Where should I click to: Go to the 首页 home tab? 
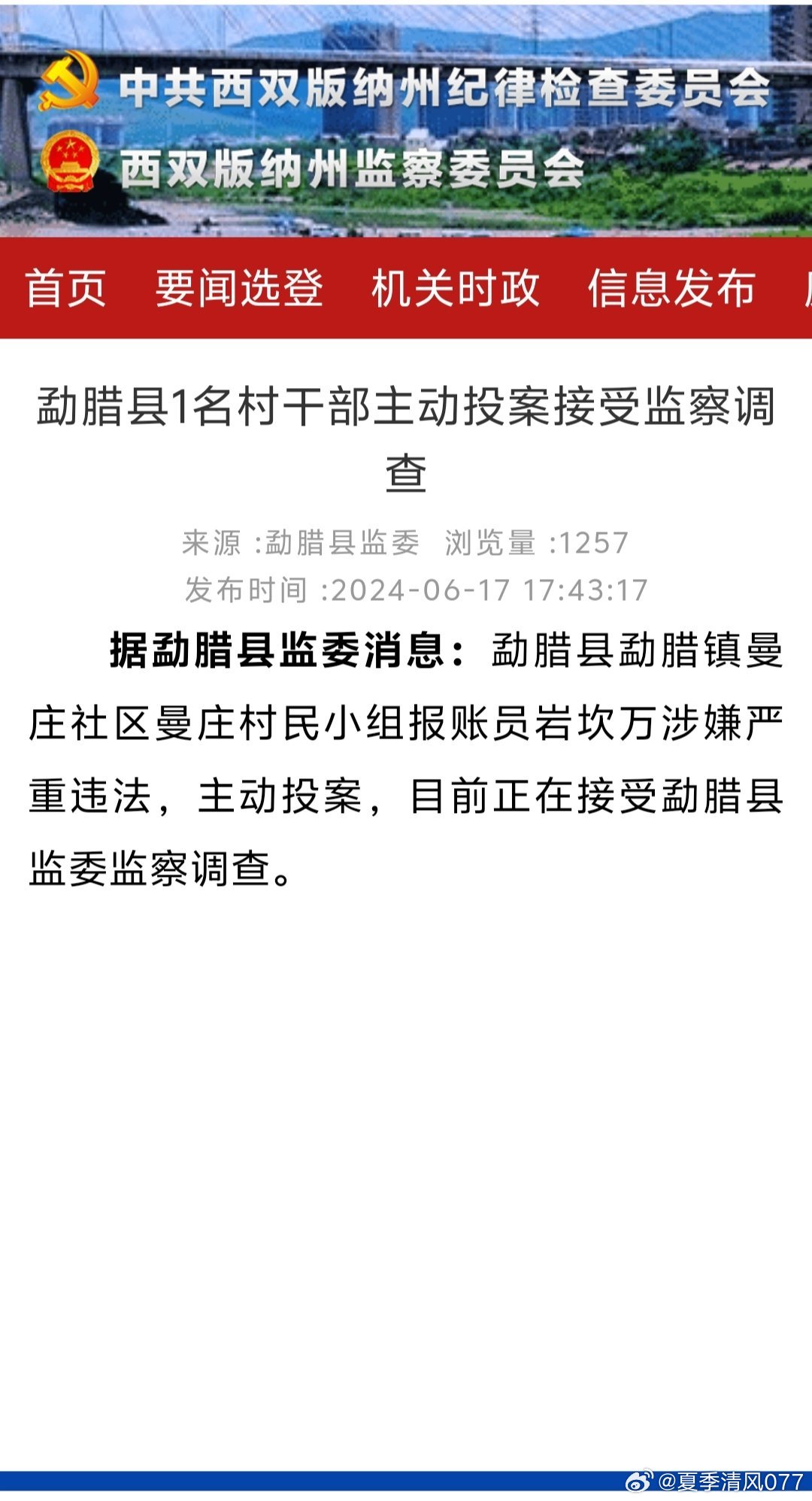click(66, 289)
